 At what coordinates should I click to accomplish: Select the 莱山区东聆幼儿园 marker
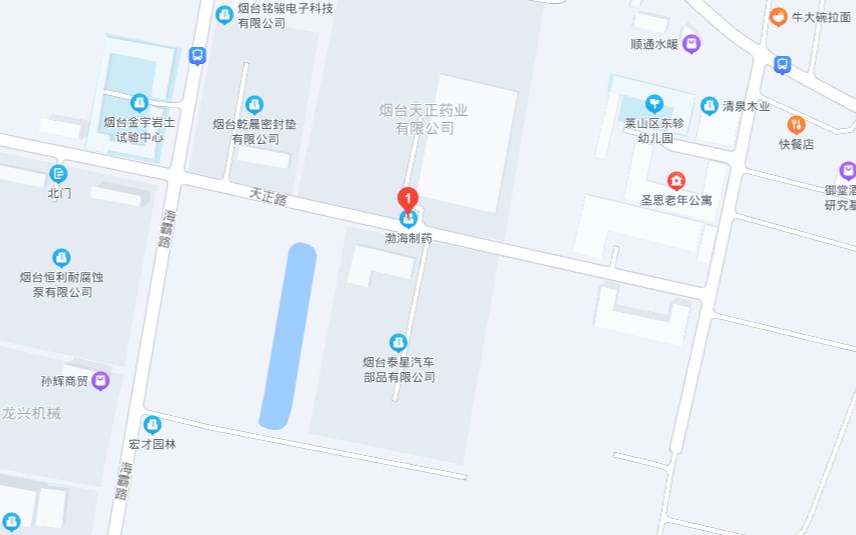pos(654,103)
